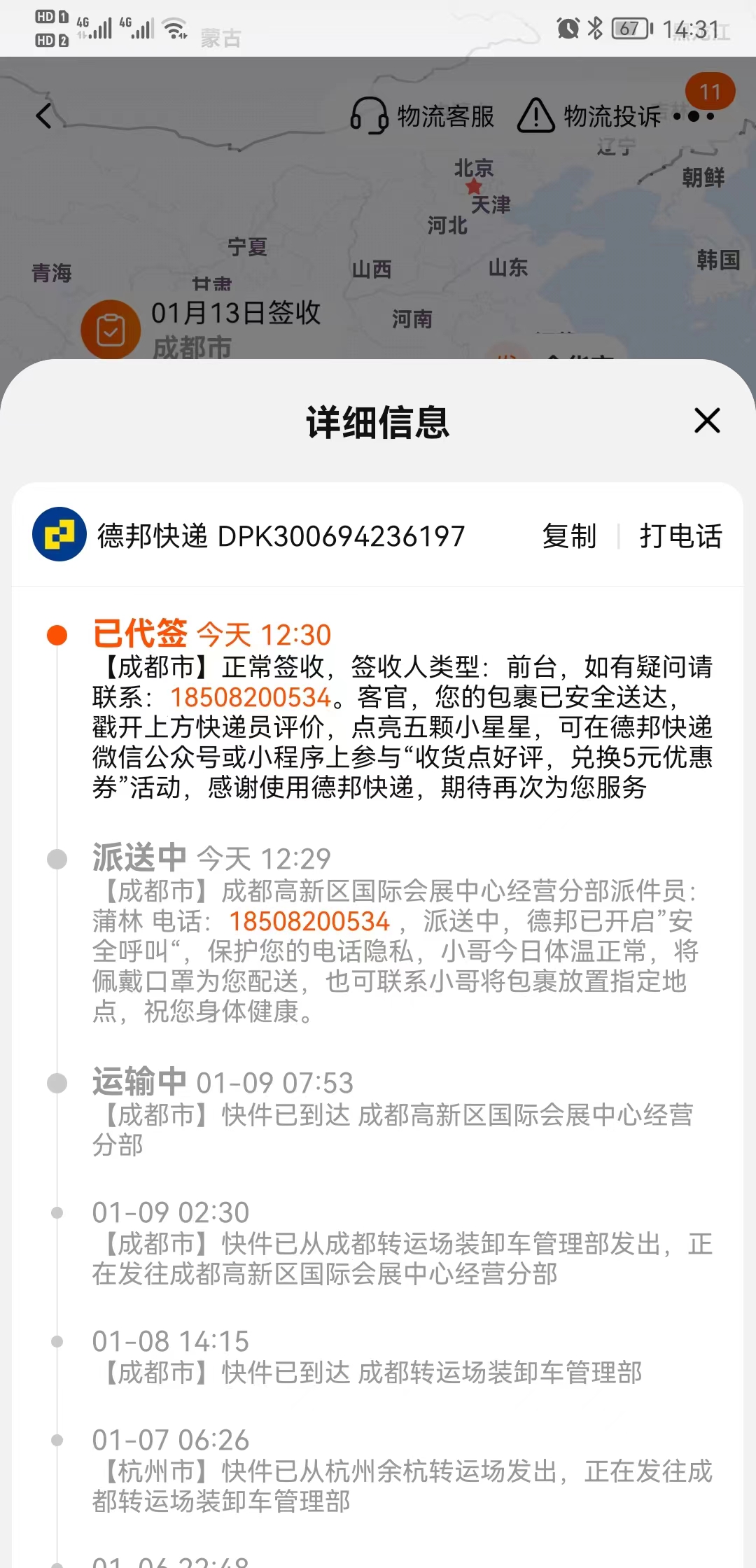
Task: Close the 详细信息 panel
Action: (x=707, y=421)
